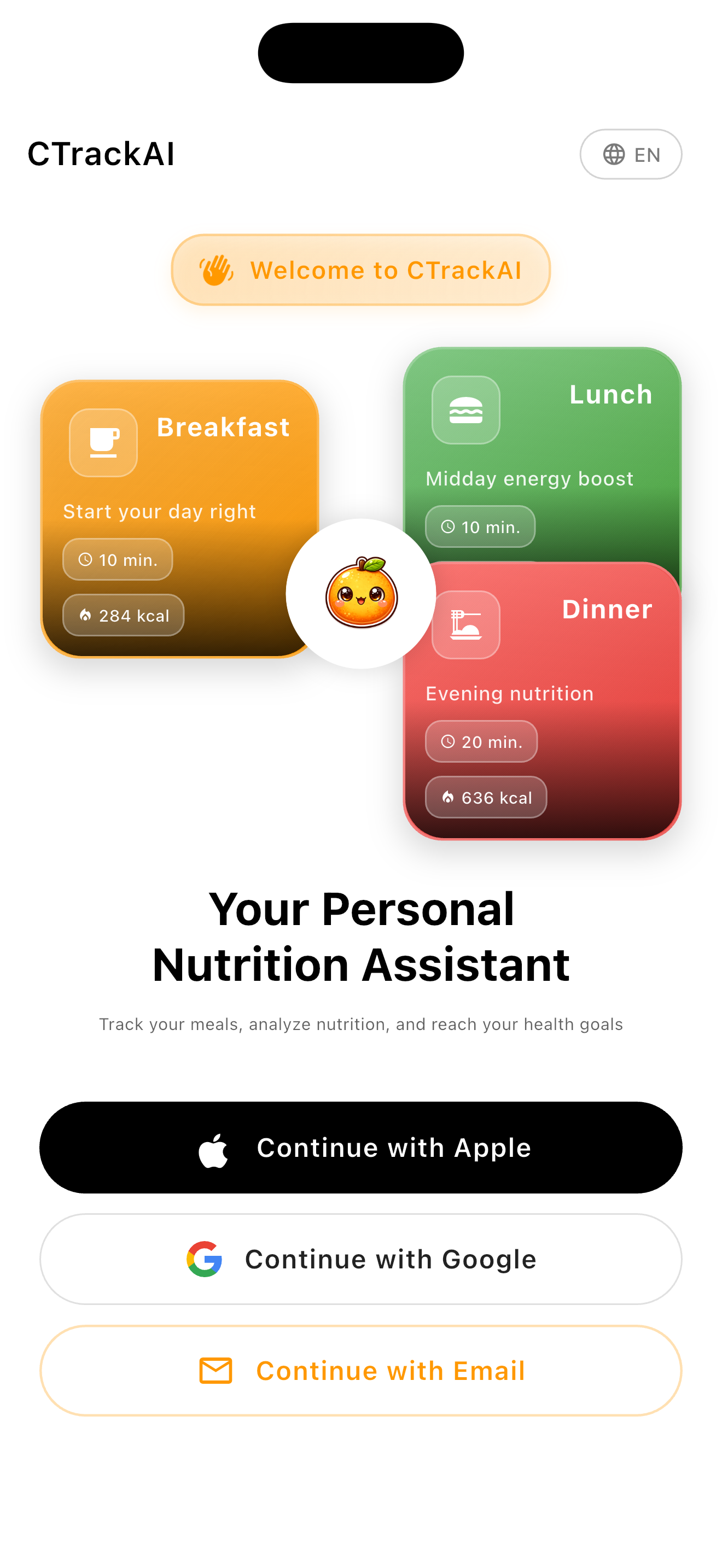The image size is (722, 1568).
Task: Click the flame icon showing 284 kcal
Action: pyautogui.click(x=85, y=615)
